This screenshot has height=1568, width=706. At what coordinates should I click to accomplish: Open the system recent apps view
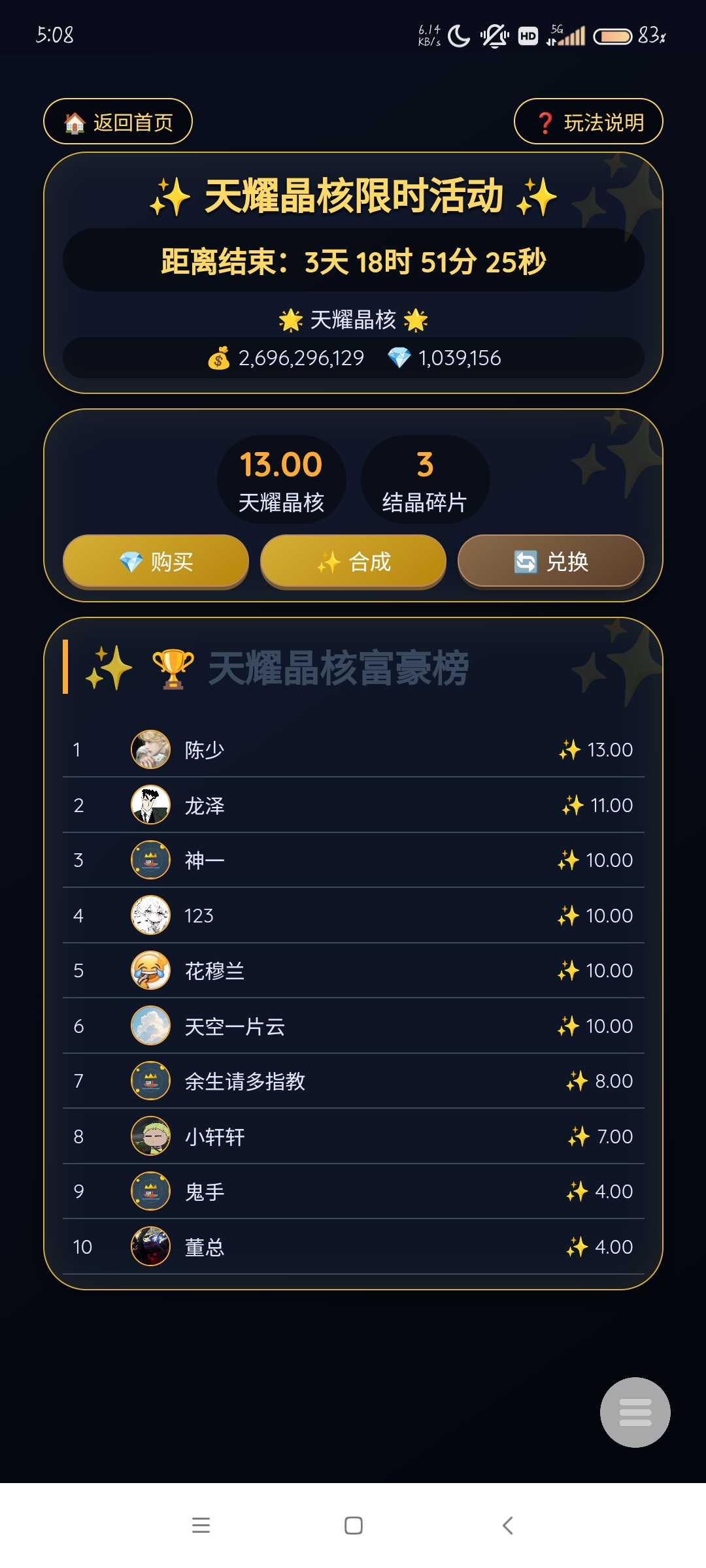(x=201, y=1525)
